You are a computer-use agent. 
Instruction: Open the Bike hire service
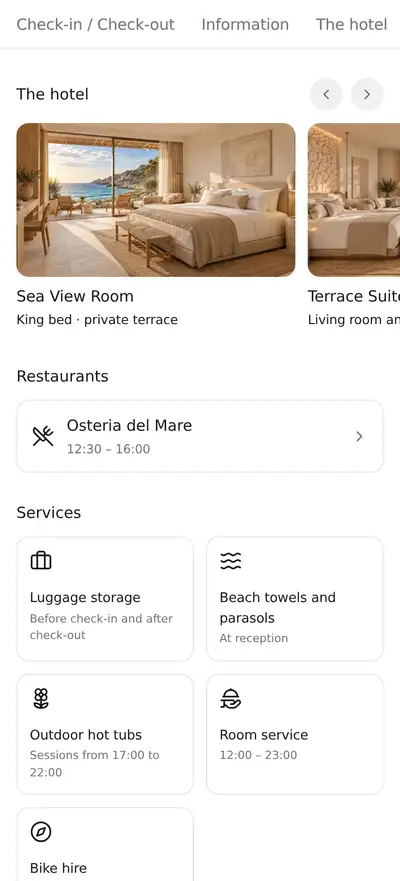click(105, 844)
